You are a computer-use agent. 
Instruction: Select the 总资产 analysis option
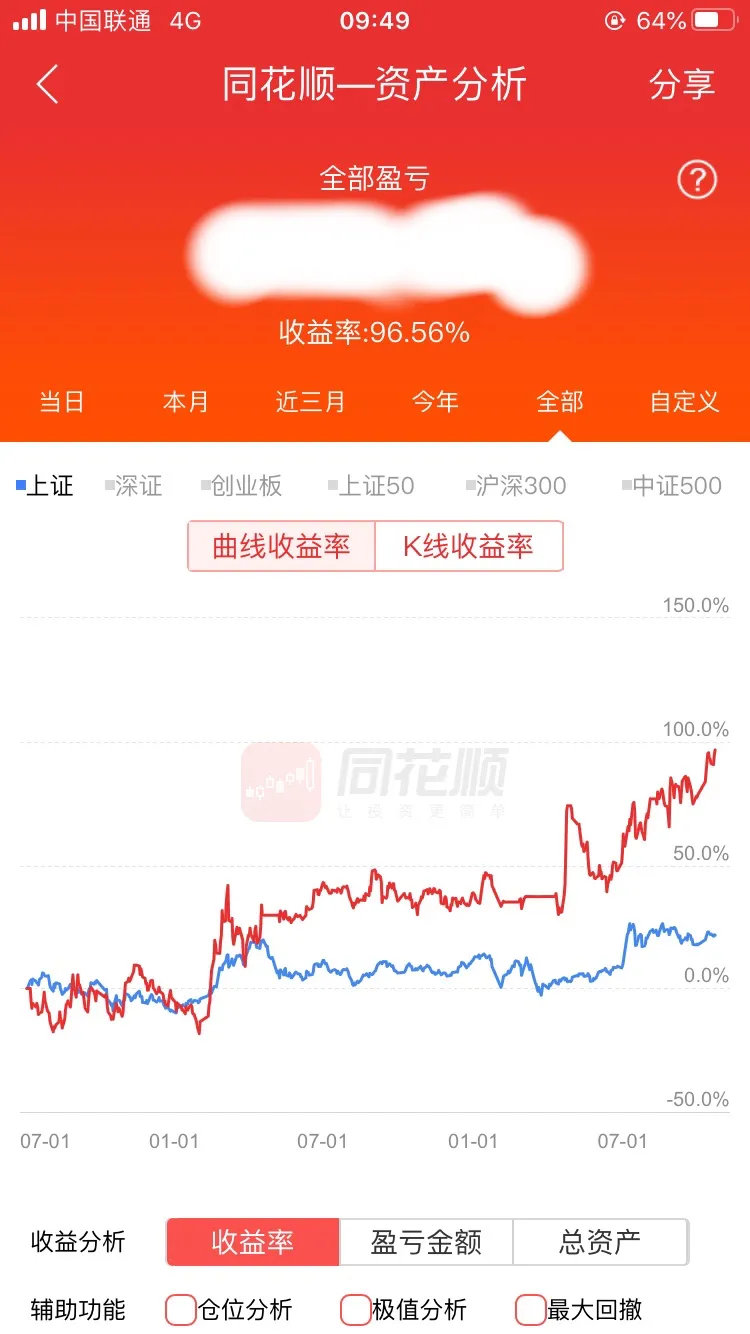click(x=601, y=1240)
